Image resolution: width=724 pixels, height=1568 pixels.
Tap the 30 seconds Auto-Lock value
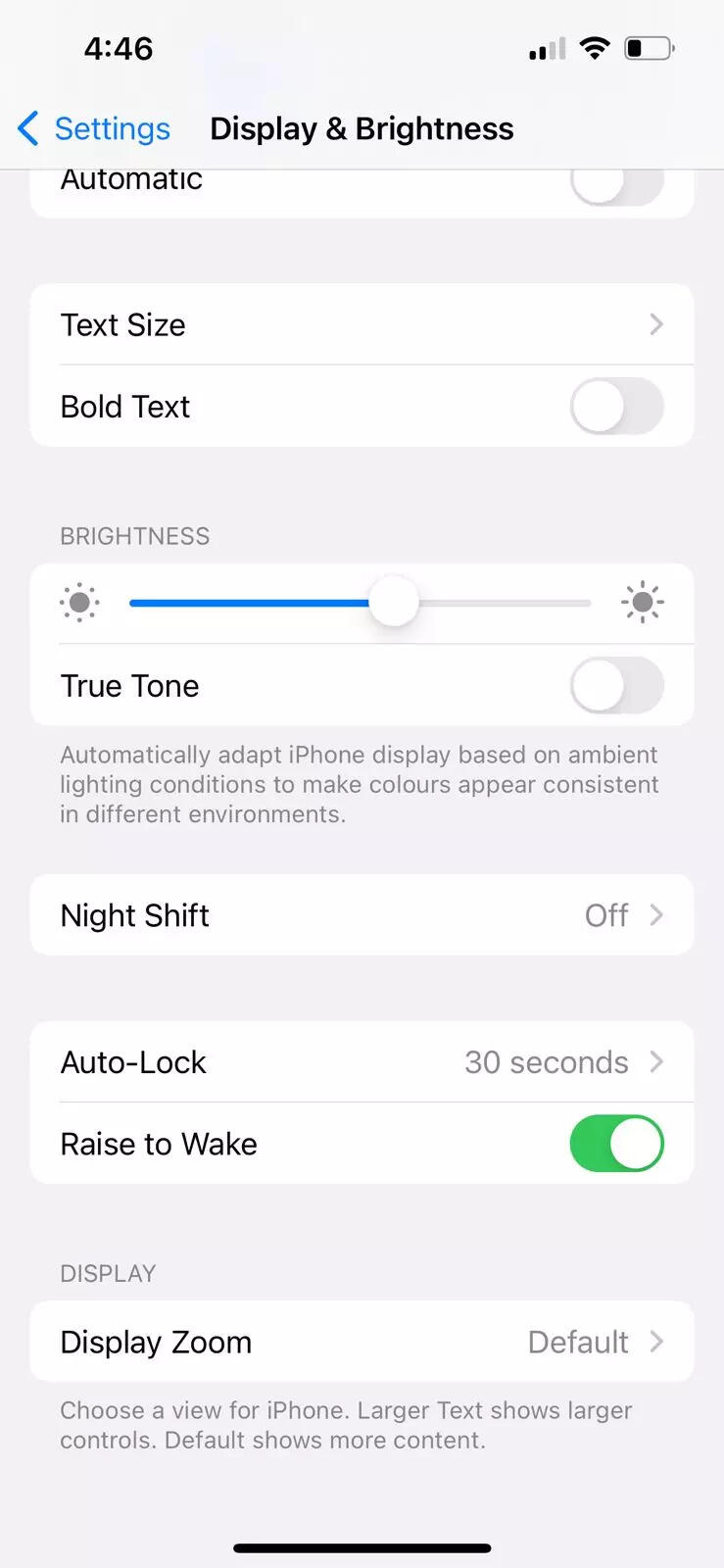(x=546, y=1062)
